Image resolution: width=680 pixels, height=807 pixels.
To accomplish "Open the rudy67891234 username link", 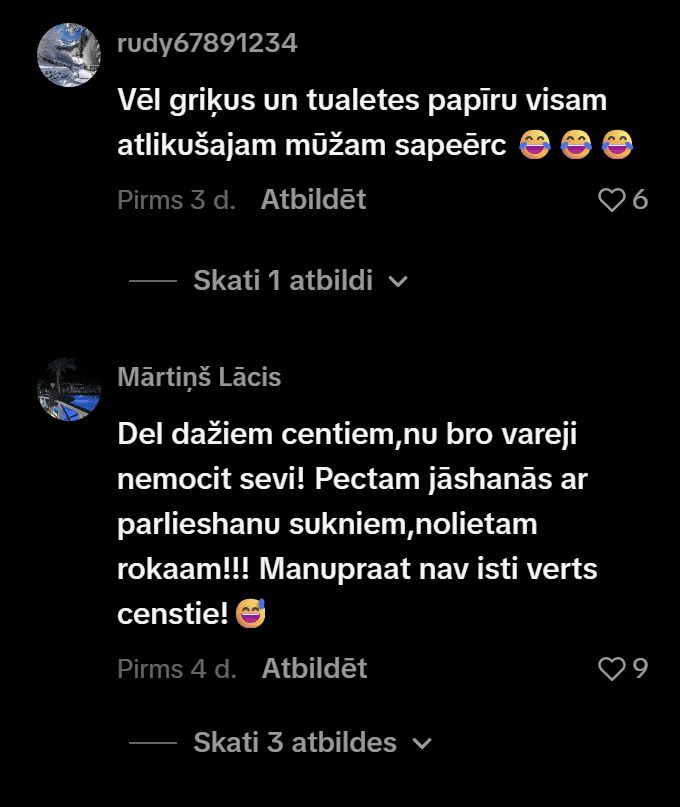I will pyautogui.click(x=207, y=44).
